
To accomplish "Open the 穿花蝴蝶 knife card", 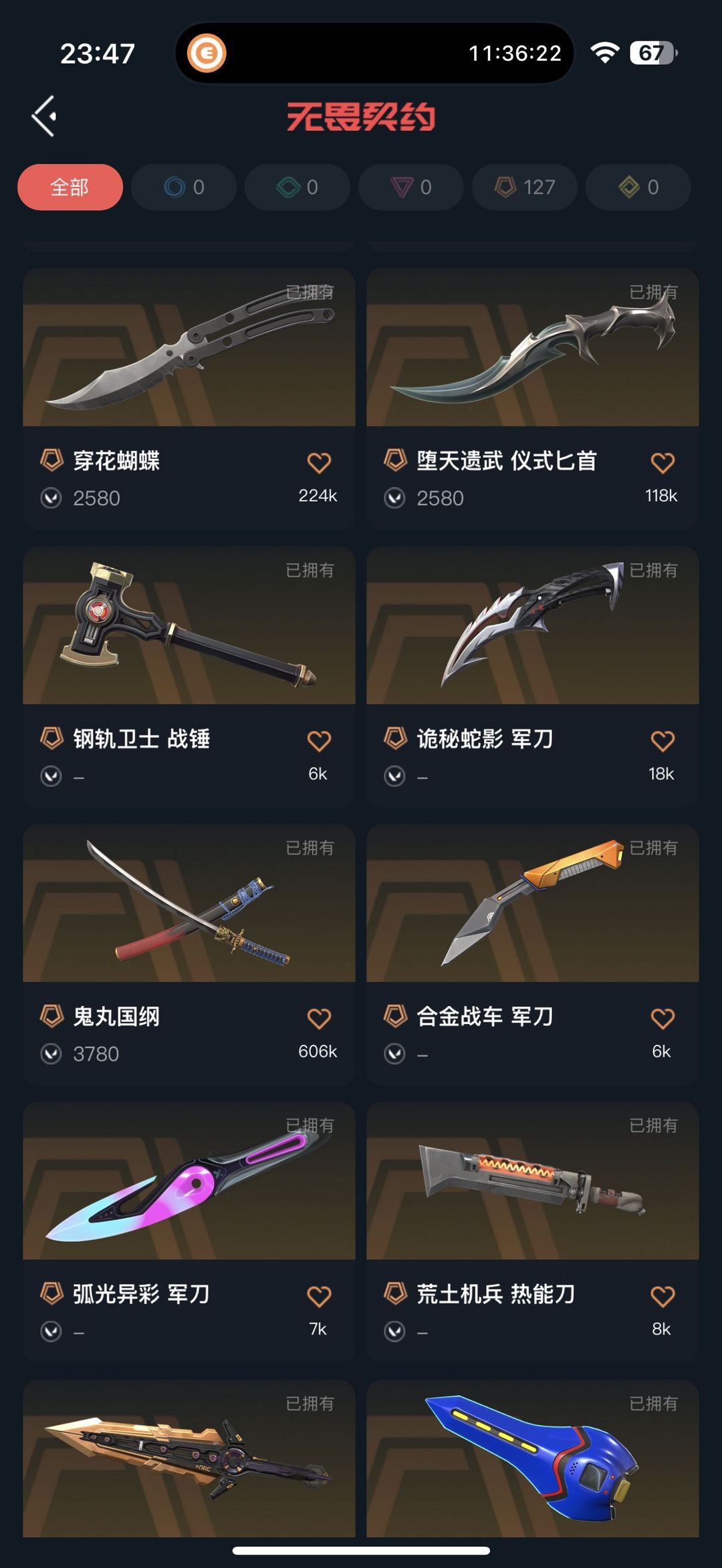I will [189, 347].
